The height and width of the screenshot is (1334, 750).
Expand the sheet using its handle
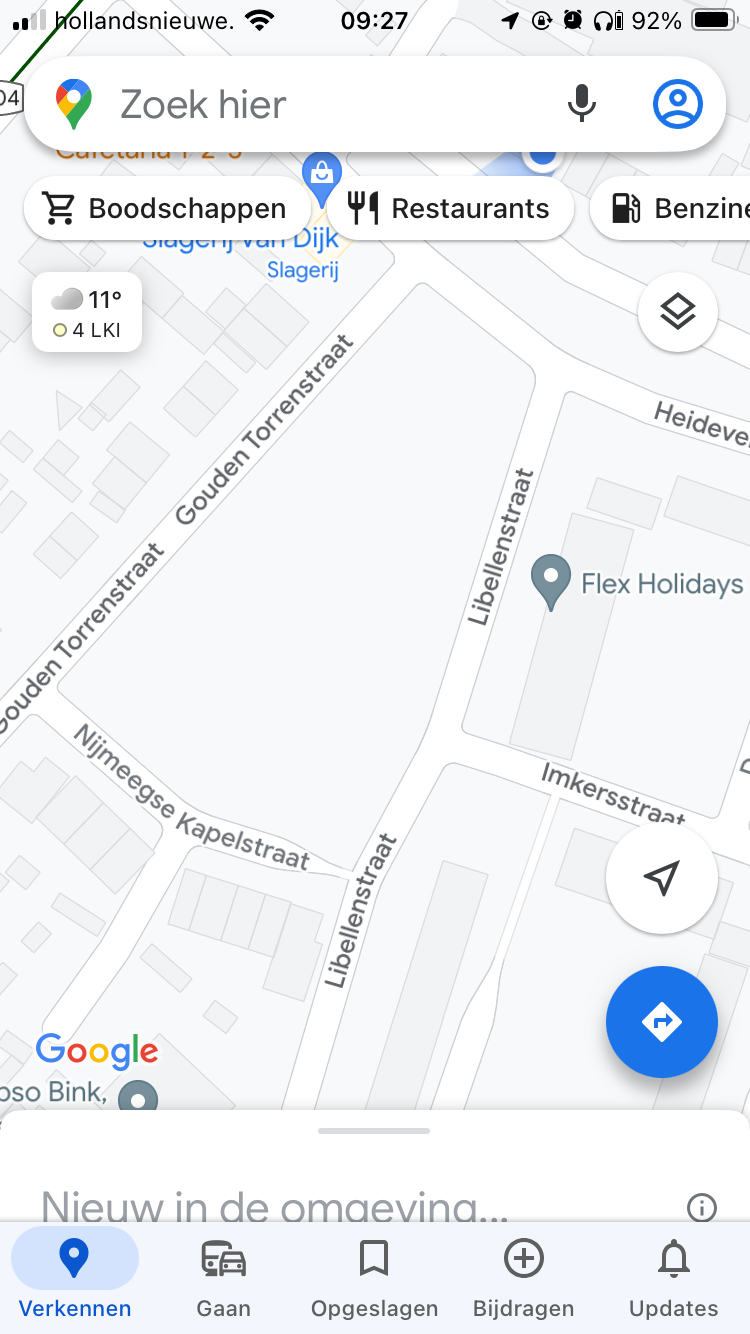[374, 1131]
